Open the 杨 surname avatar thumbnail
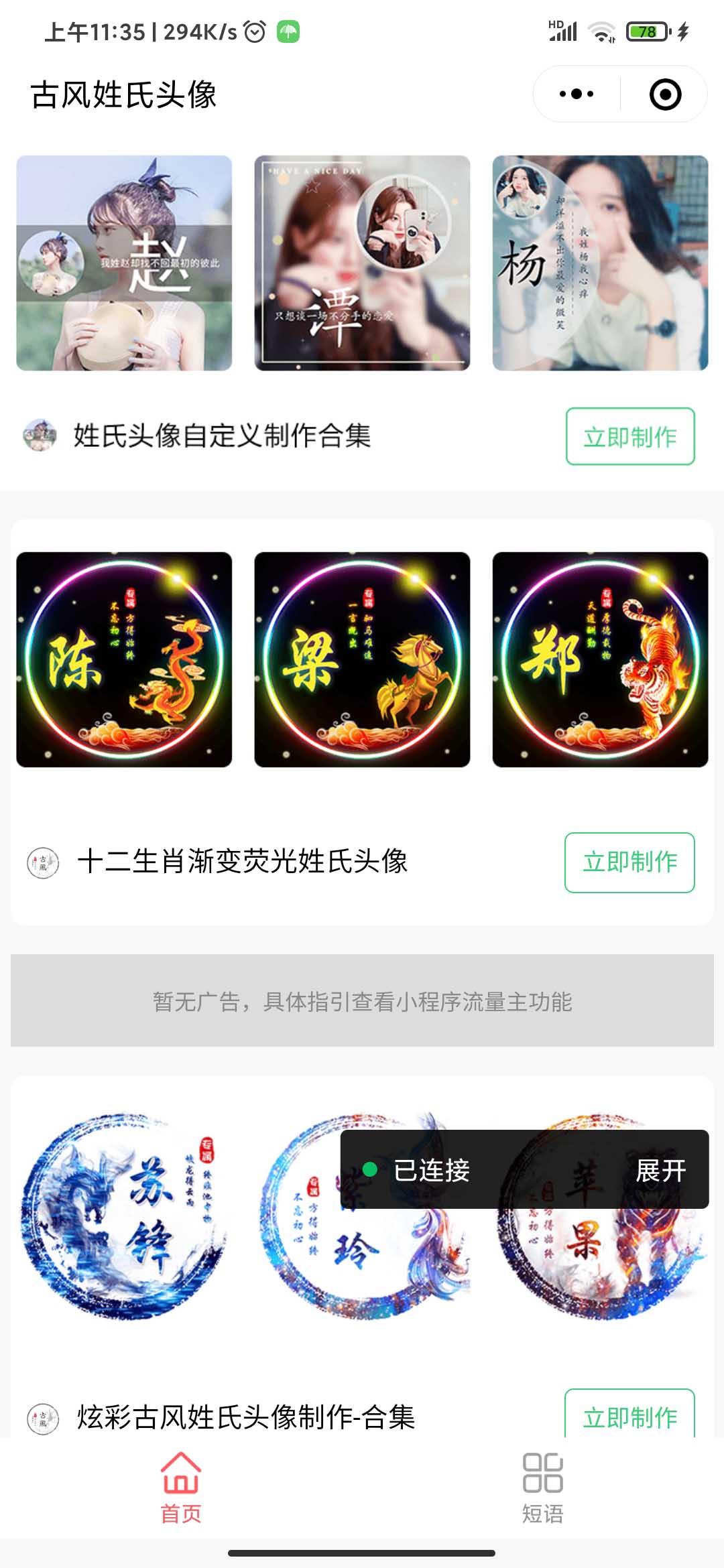Image resolution: width=724 pixels, height=1568 pixels. coord(600,263)
